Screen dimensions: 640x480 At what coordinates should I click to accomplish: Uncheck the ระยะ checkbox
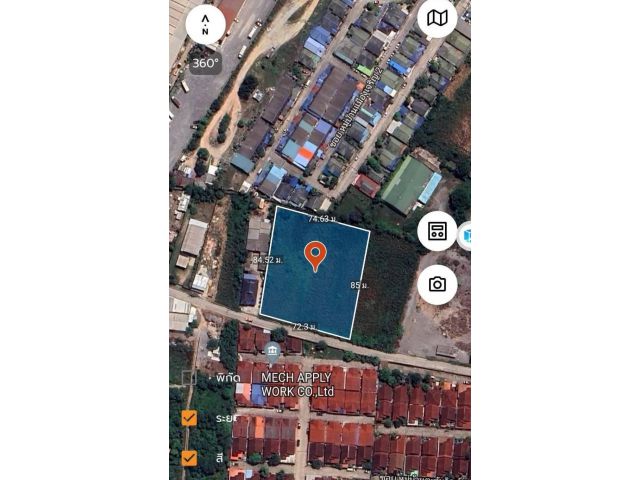[189, 418]
